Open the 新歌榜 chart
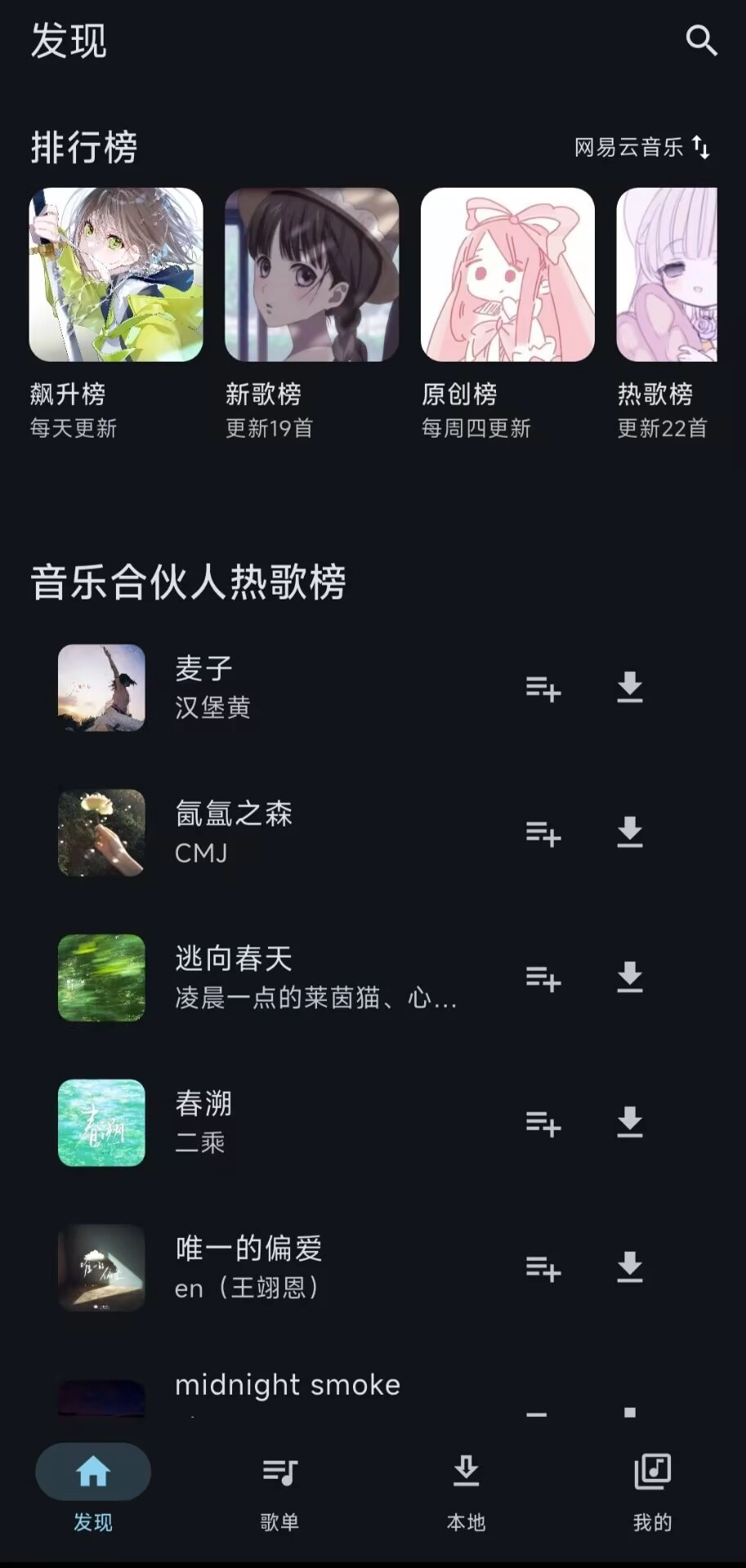746x1568 pixels. pyautogui.click(x=313, y=275)
